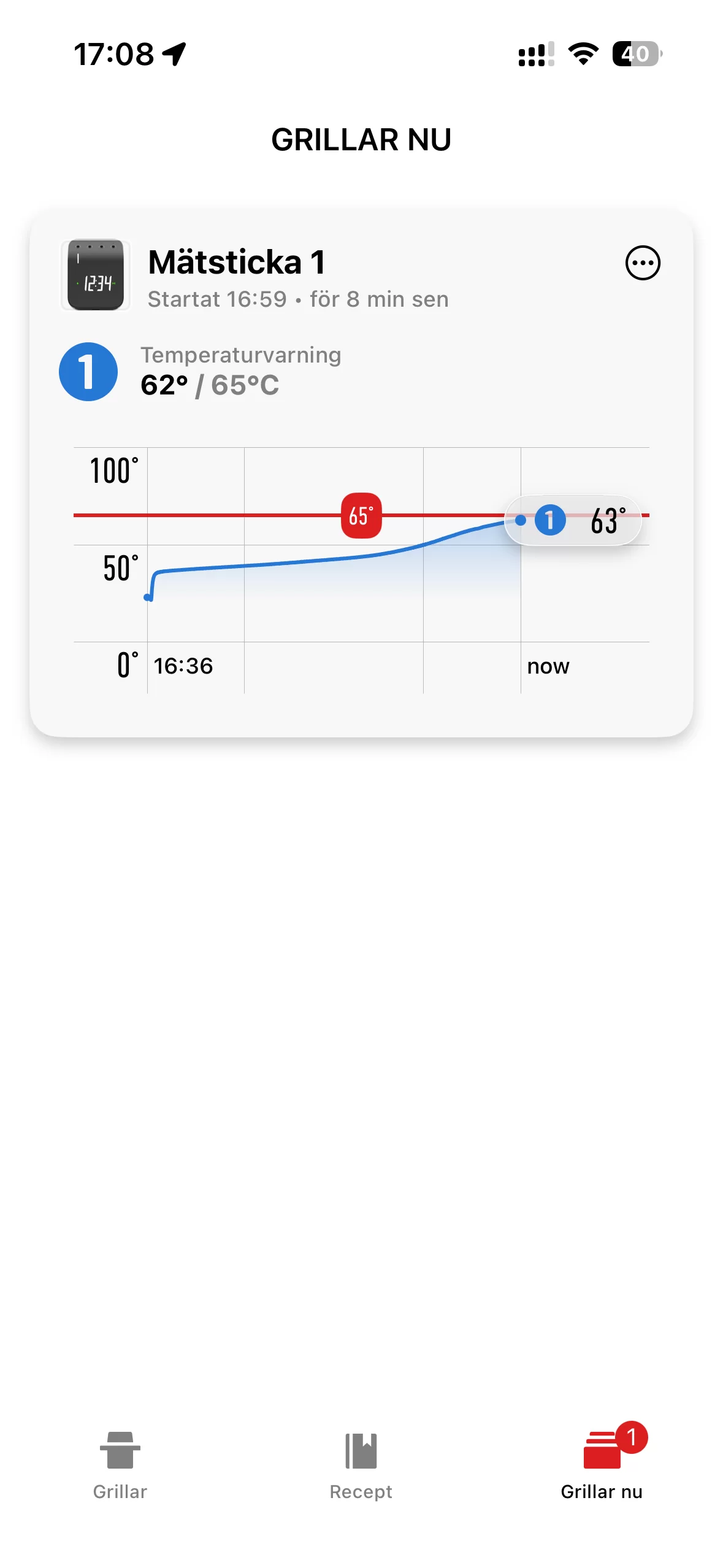This screenshot has width=723, height=1568.
Task: Switch to the Recept tab
Action: tap(361, 1465)
